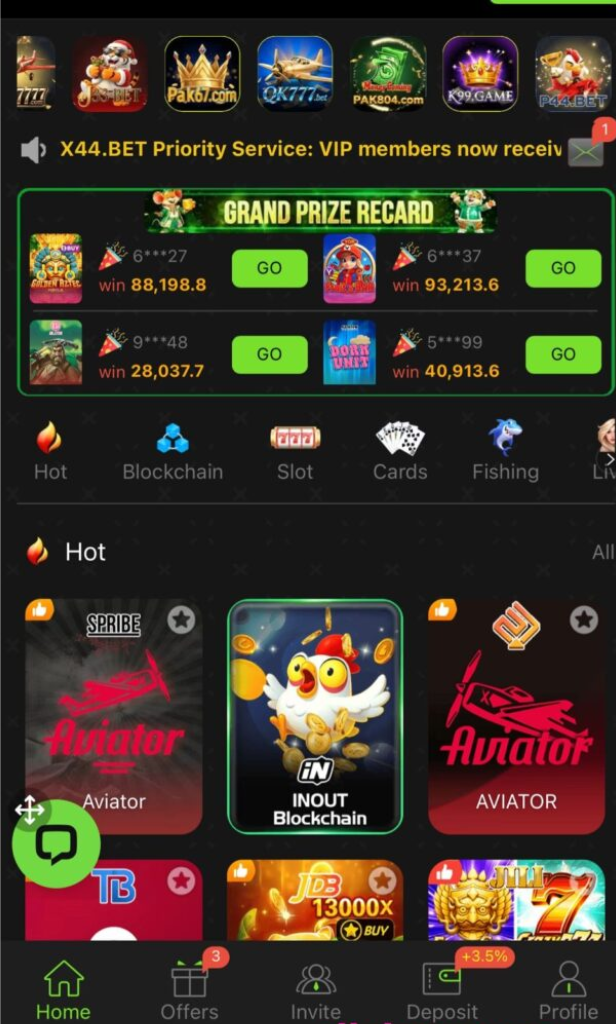Screen dimensions: 616x1024
Task: Open the K99.GAME site shortcut
Action: 480,74
